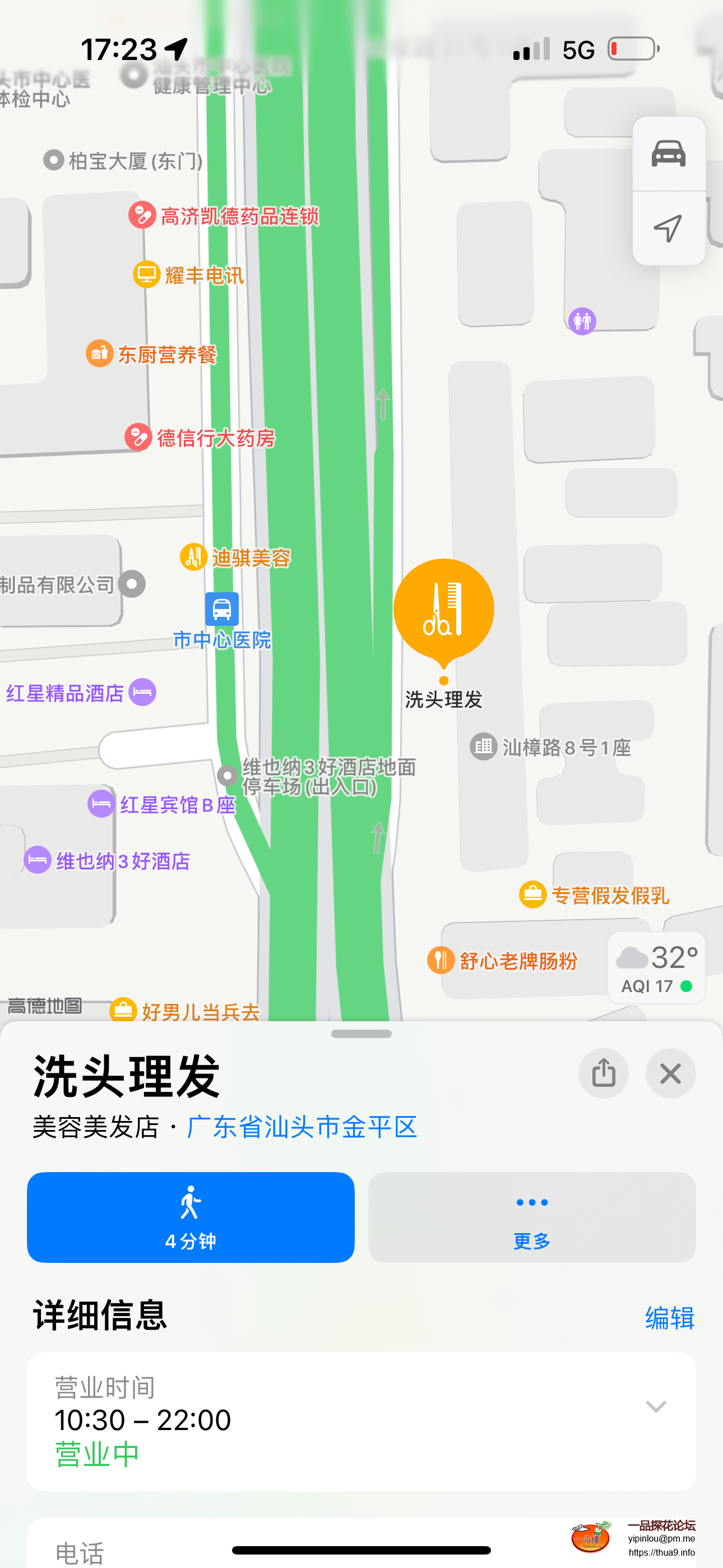The height and width of the screenshot is (1568, 723).
Task: Tap the 专营假发假乳 shopping bag icon
Action: coord(532,896)
